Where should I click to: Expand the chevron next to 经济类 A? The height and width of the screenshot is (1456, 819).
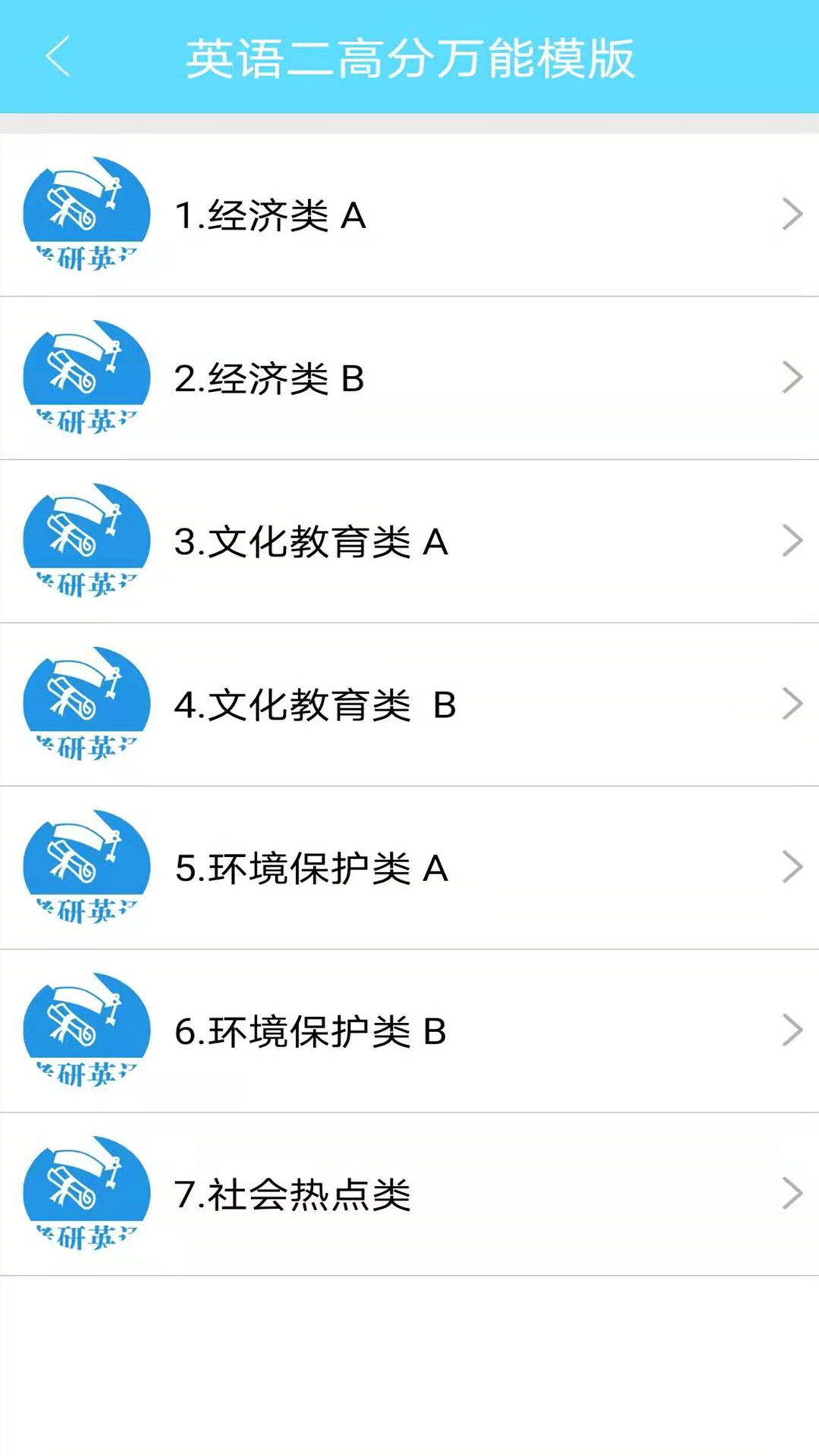click(789, 215)
